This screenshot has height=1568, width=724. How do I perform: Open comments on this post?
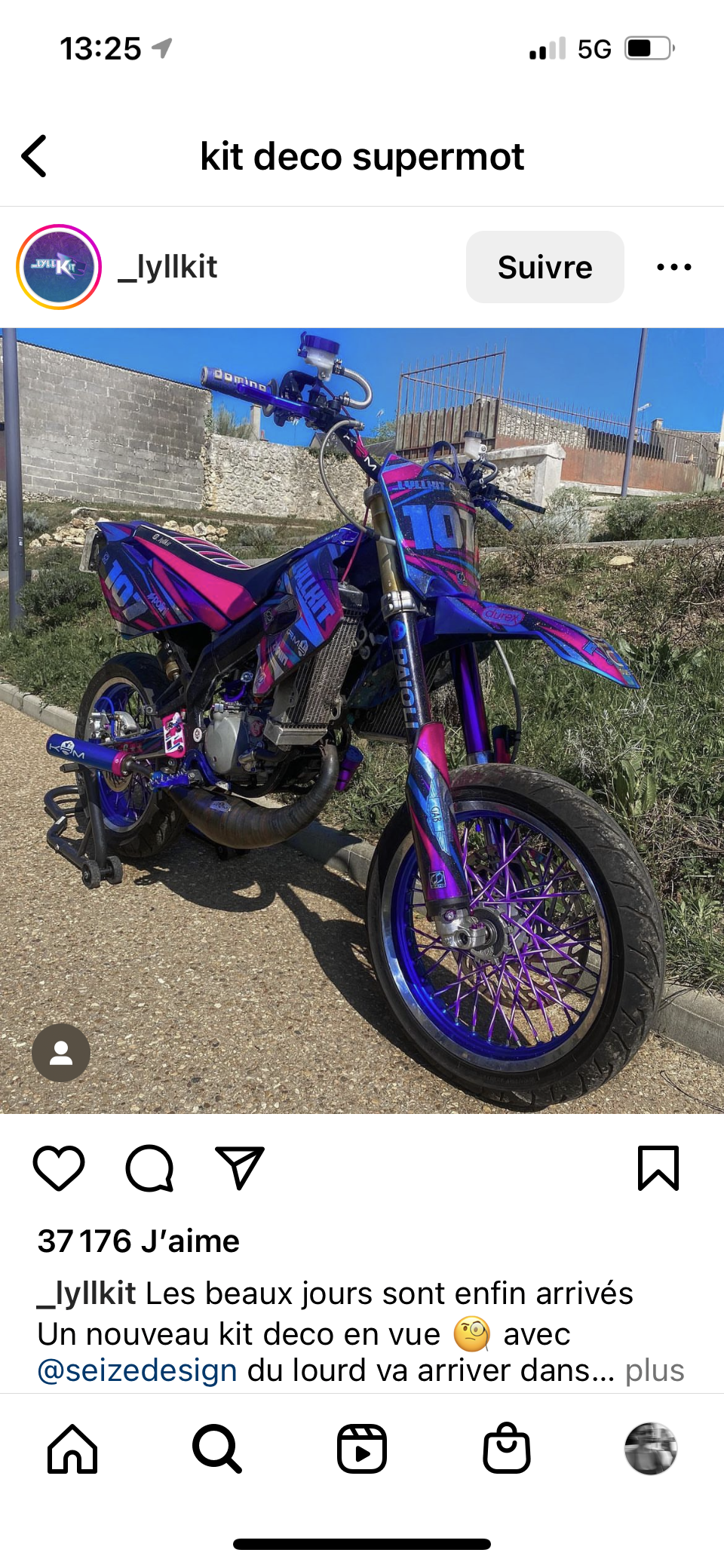(x=149, y=1168)
